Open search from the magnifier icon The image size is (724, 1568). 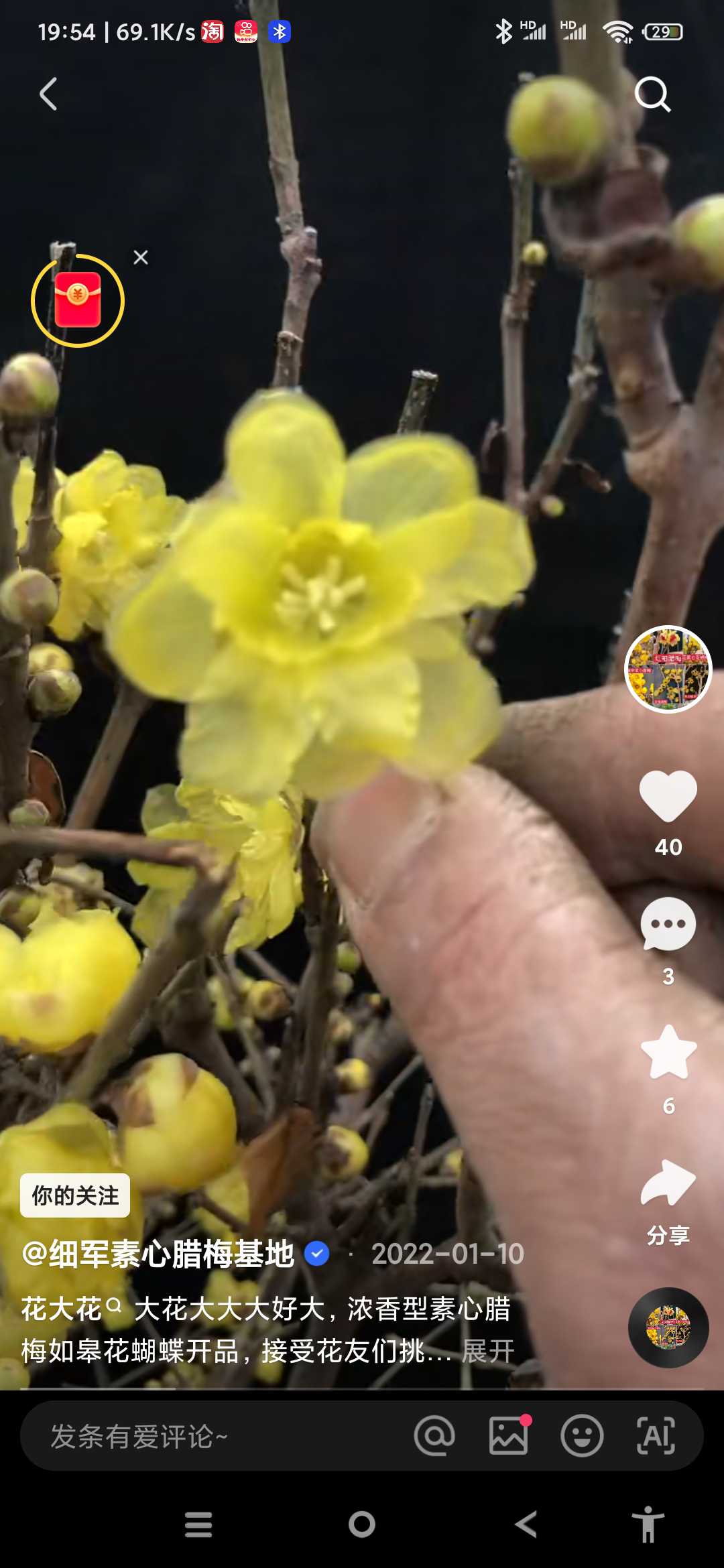[x=653, y=94]
